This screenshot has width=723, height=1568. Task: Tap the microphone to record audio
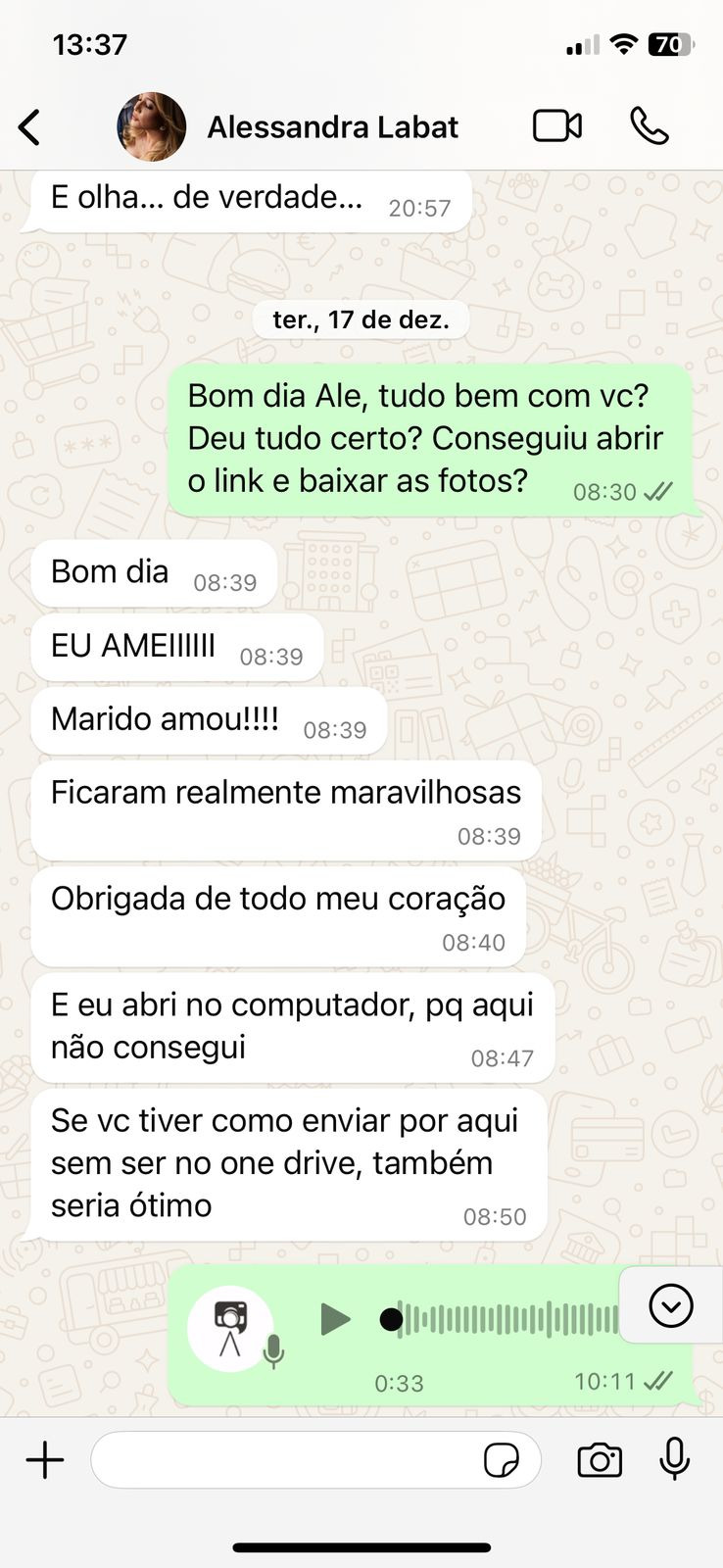[674, 1460]
